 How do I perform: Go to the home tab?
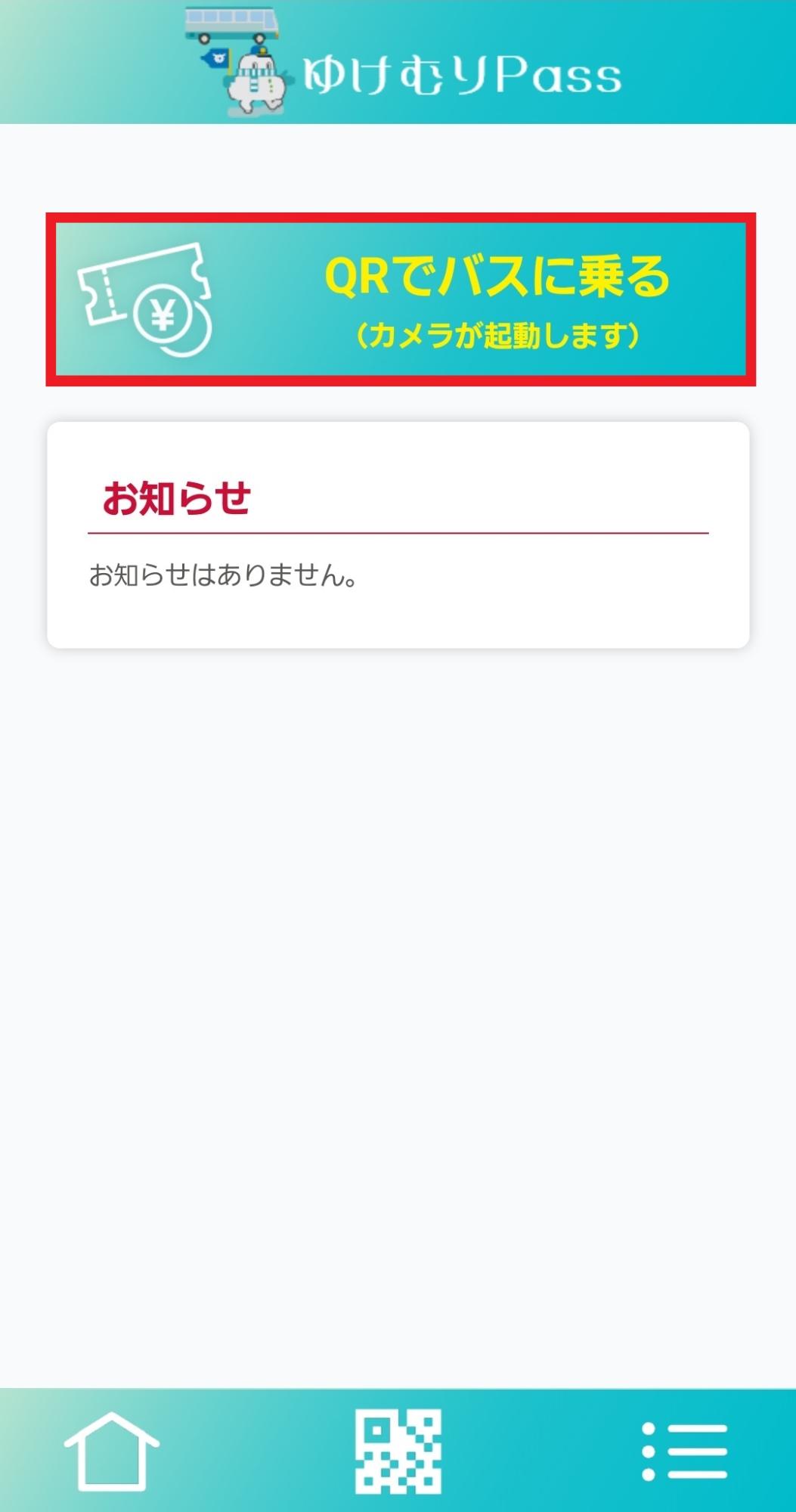tap(112, 1452)
